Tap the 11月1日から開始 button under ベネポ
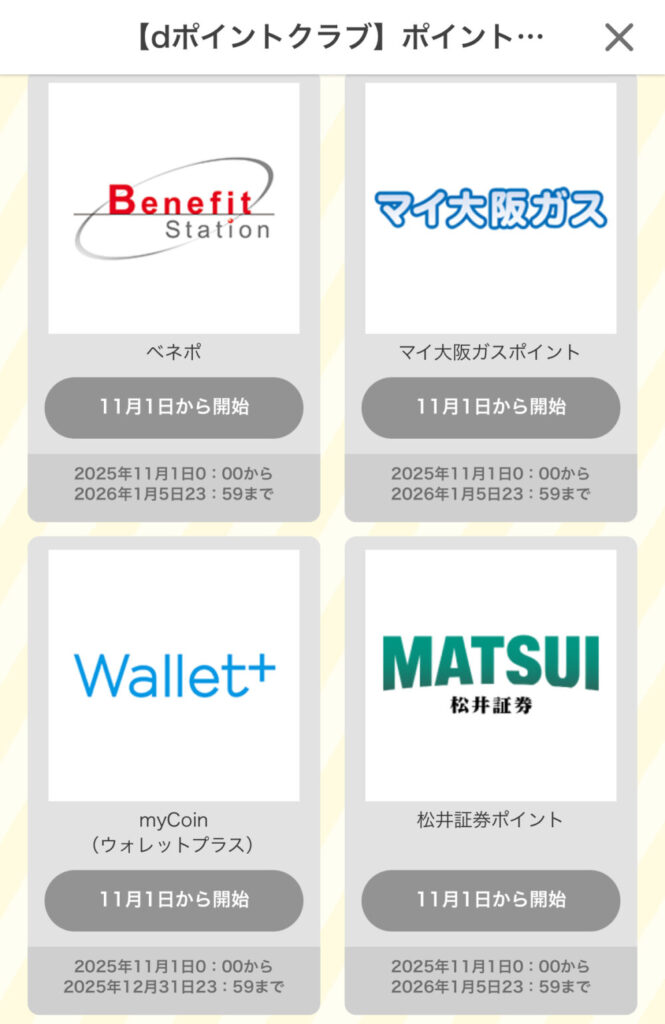Image resolution: width=665 pixels, height=1024 pixels. tap(174, 407)
